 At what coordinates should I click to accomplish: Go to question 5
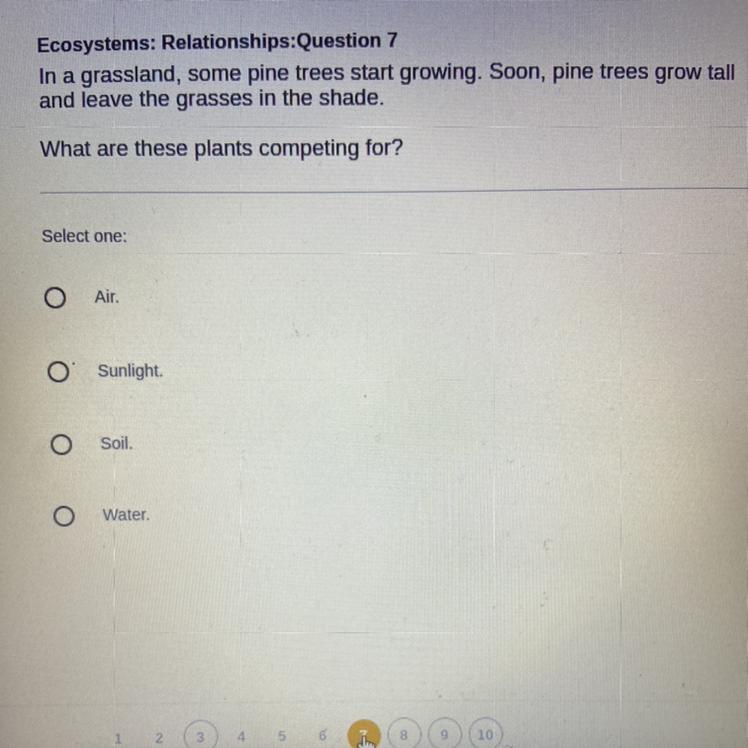[x=281, y=736]
